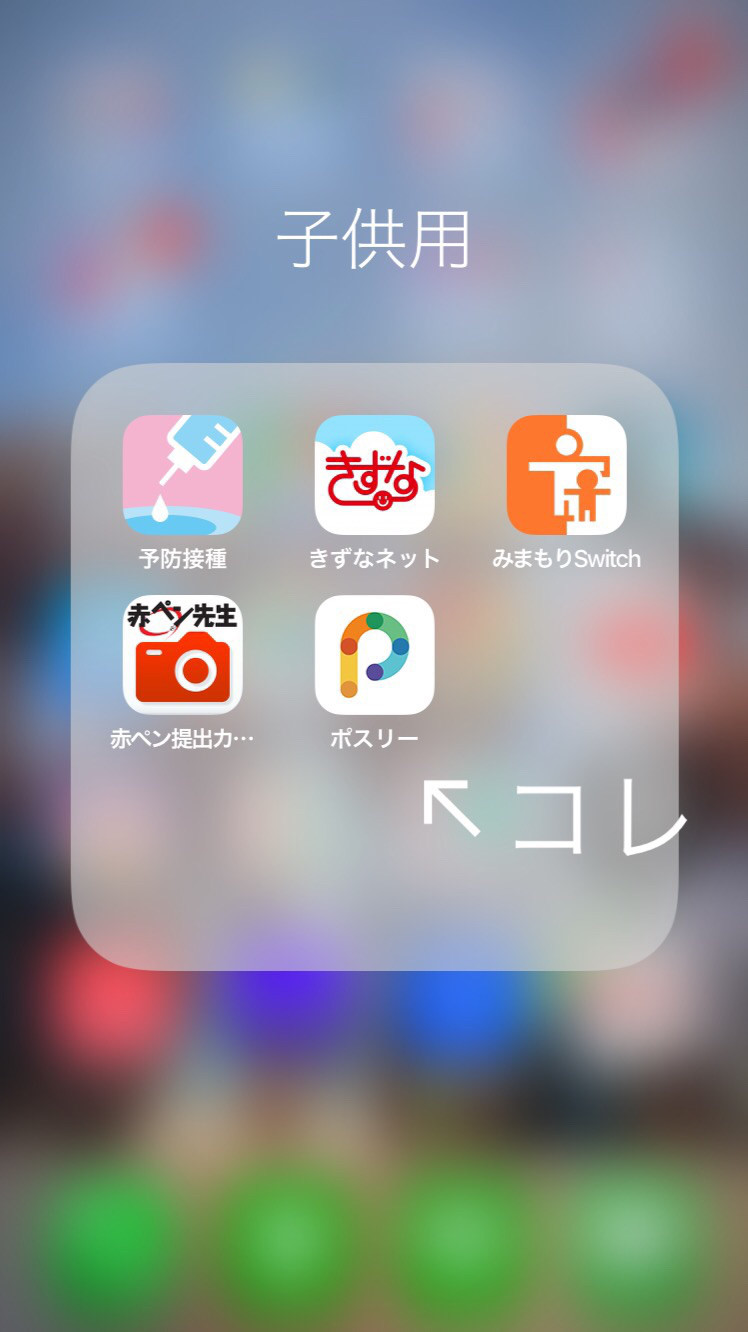Launch the きずなネット app
The width and height of the screenshot is (748, 1332).
(374, 475)
